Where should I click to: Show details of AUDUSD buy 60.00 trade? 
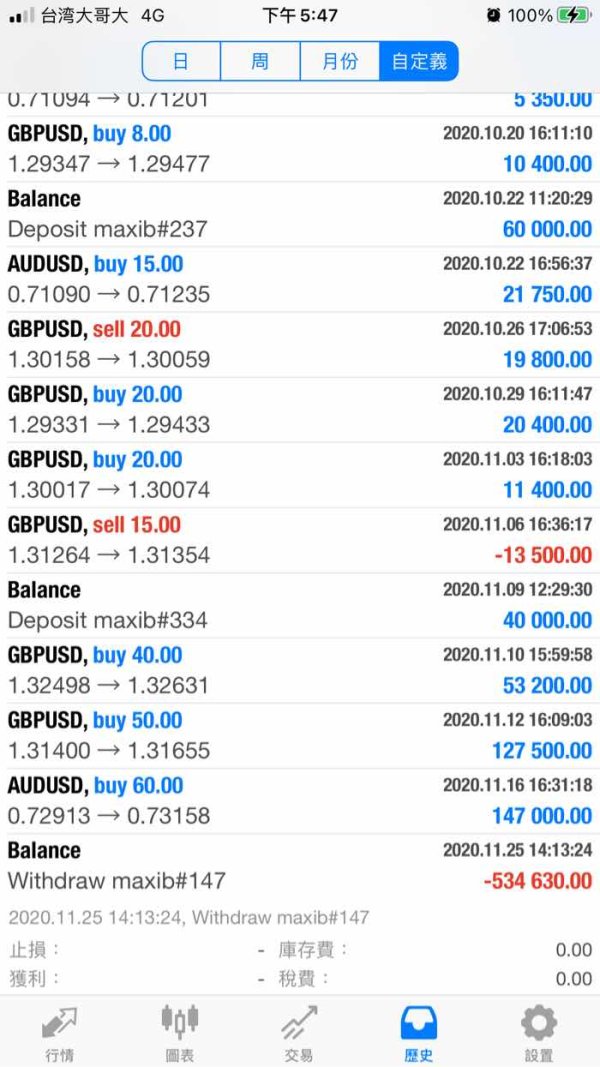300,800
